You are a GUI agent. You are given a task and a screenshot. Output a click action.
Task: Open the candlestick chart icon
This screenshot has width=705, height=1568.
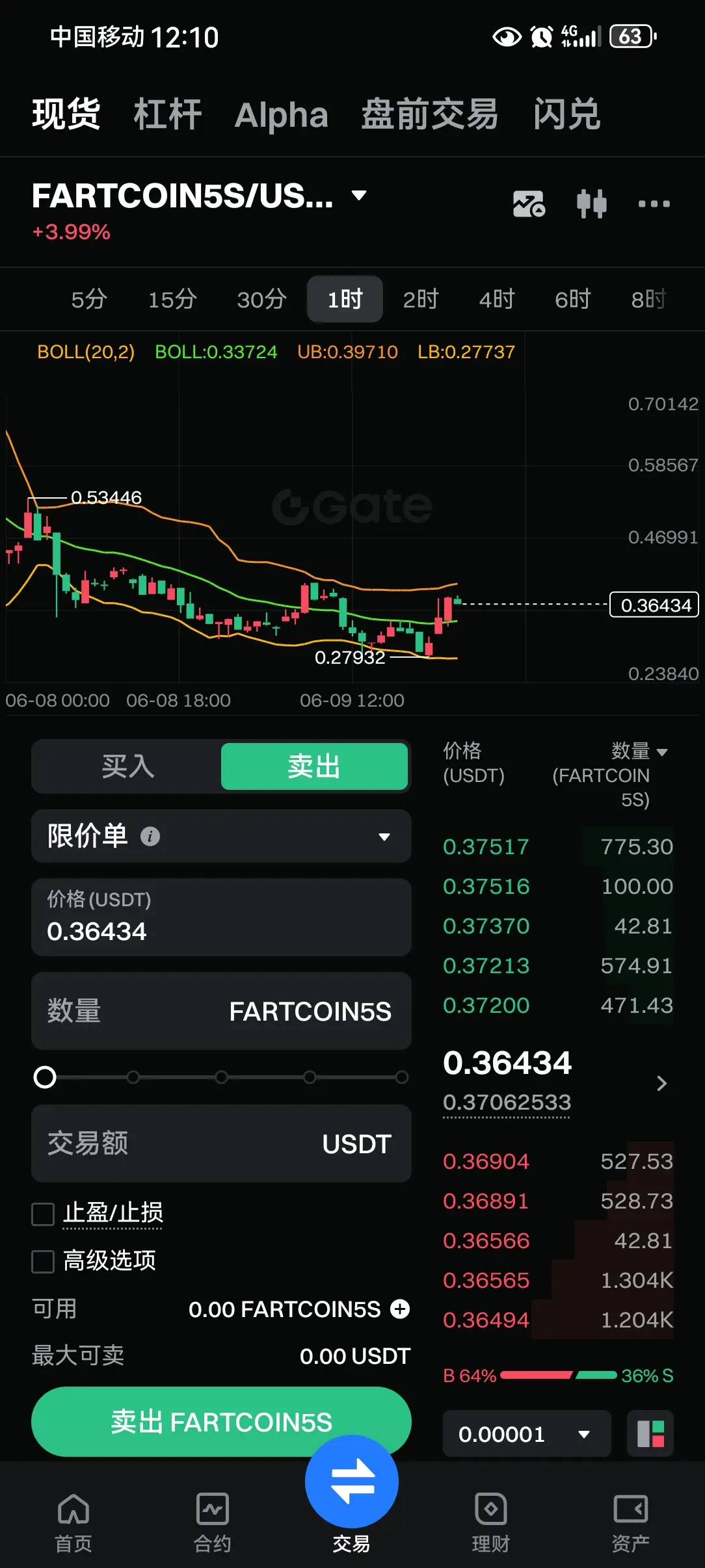tap(591, 203)
